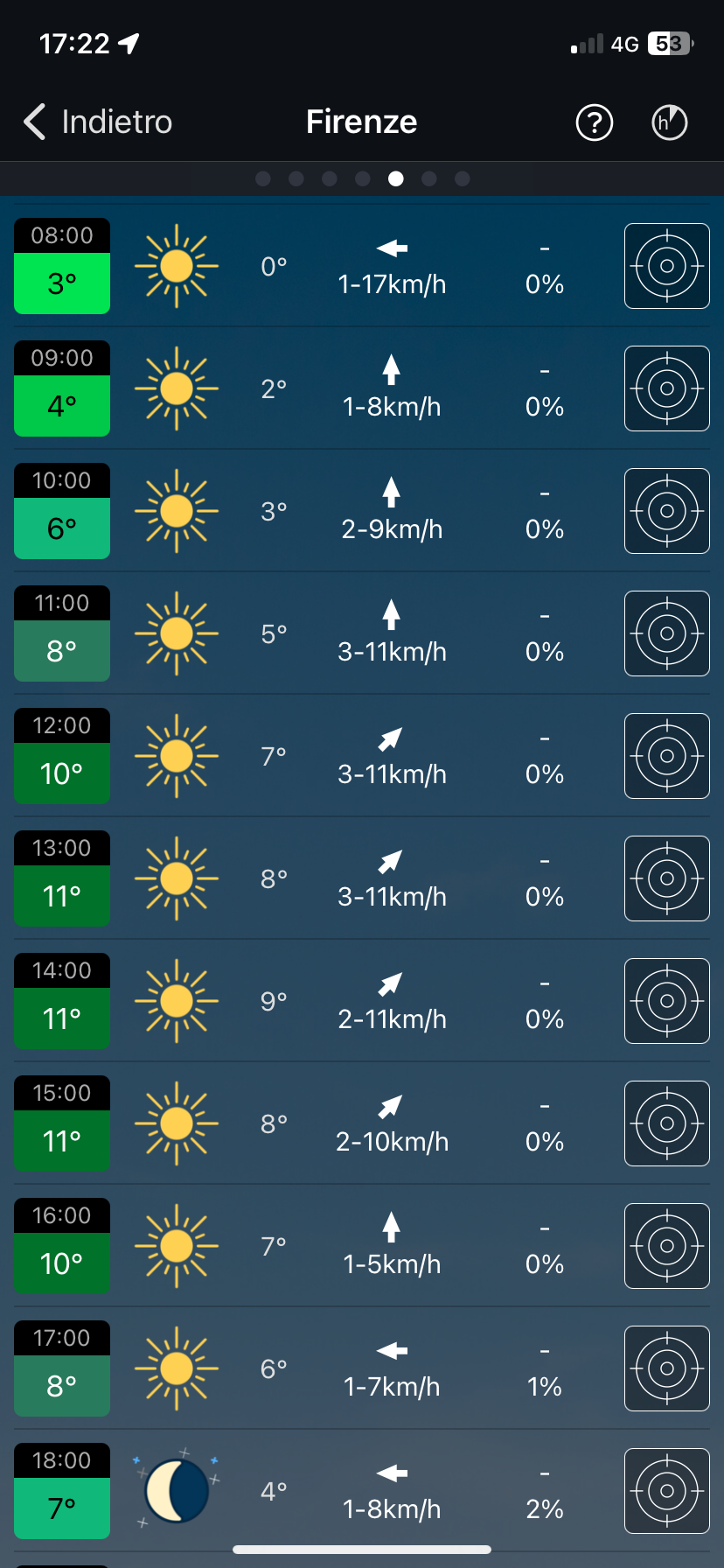The width and height of the screenshot is (724, 1568).
Task: Open the radar target for 09:00
Action: 666,388
